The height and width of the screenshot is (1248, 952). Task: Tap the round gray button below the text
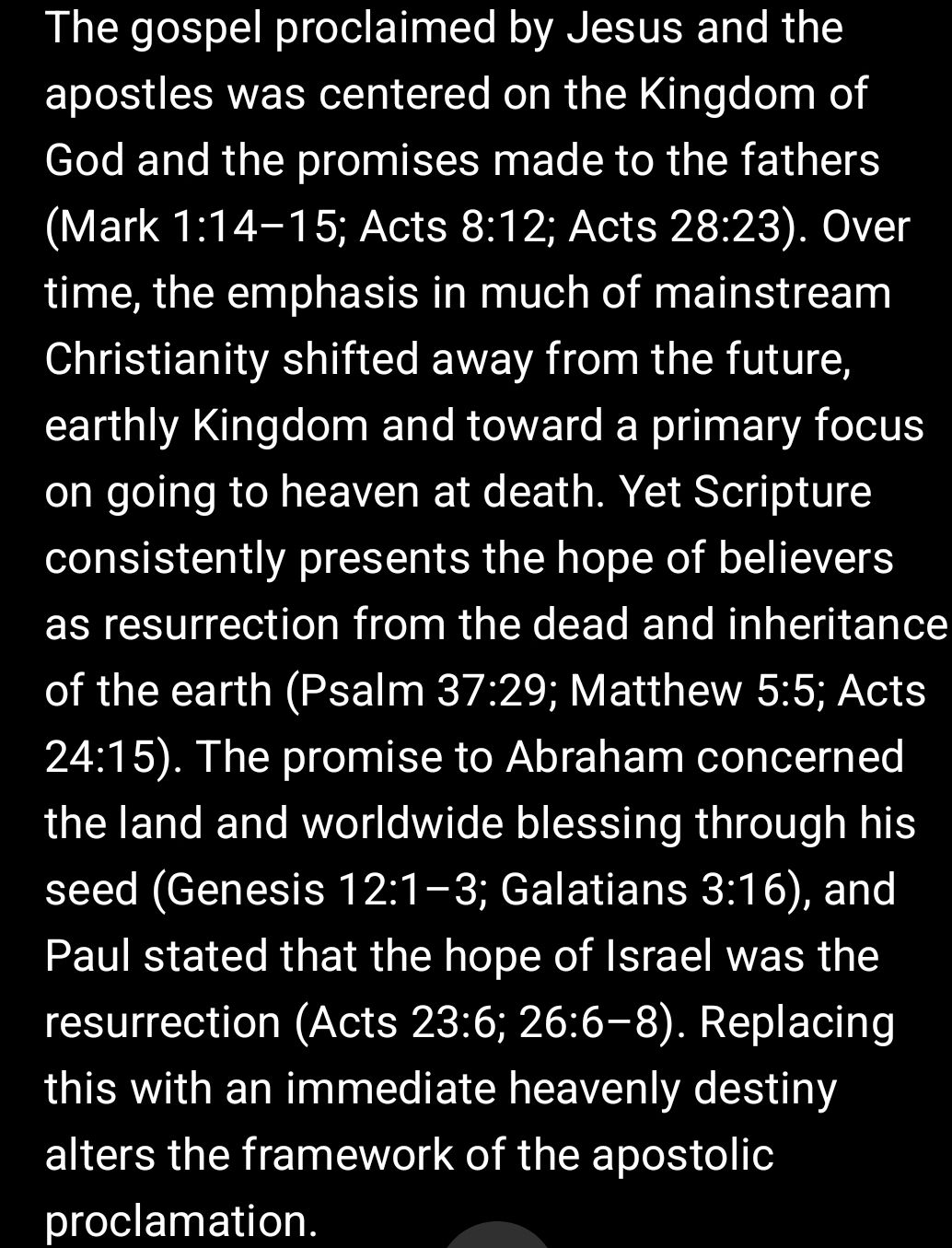coord(496,1237)
